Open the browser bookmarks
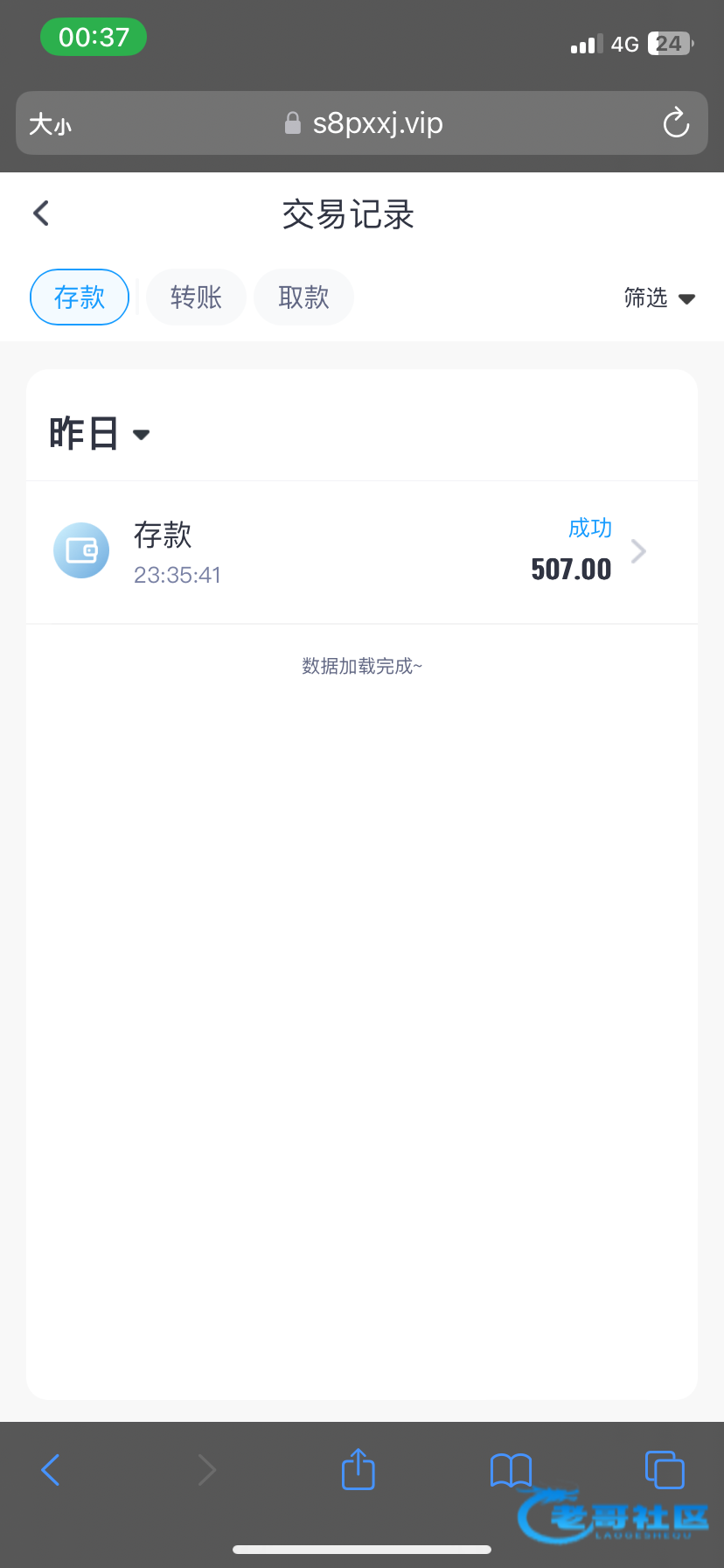Viewport: 724px width, 1568px height. pos(511,1470)
